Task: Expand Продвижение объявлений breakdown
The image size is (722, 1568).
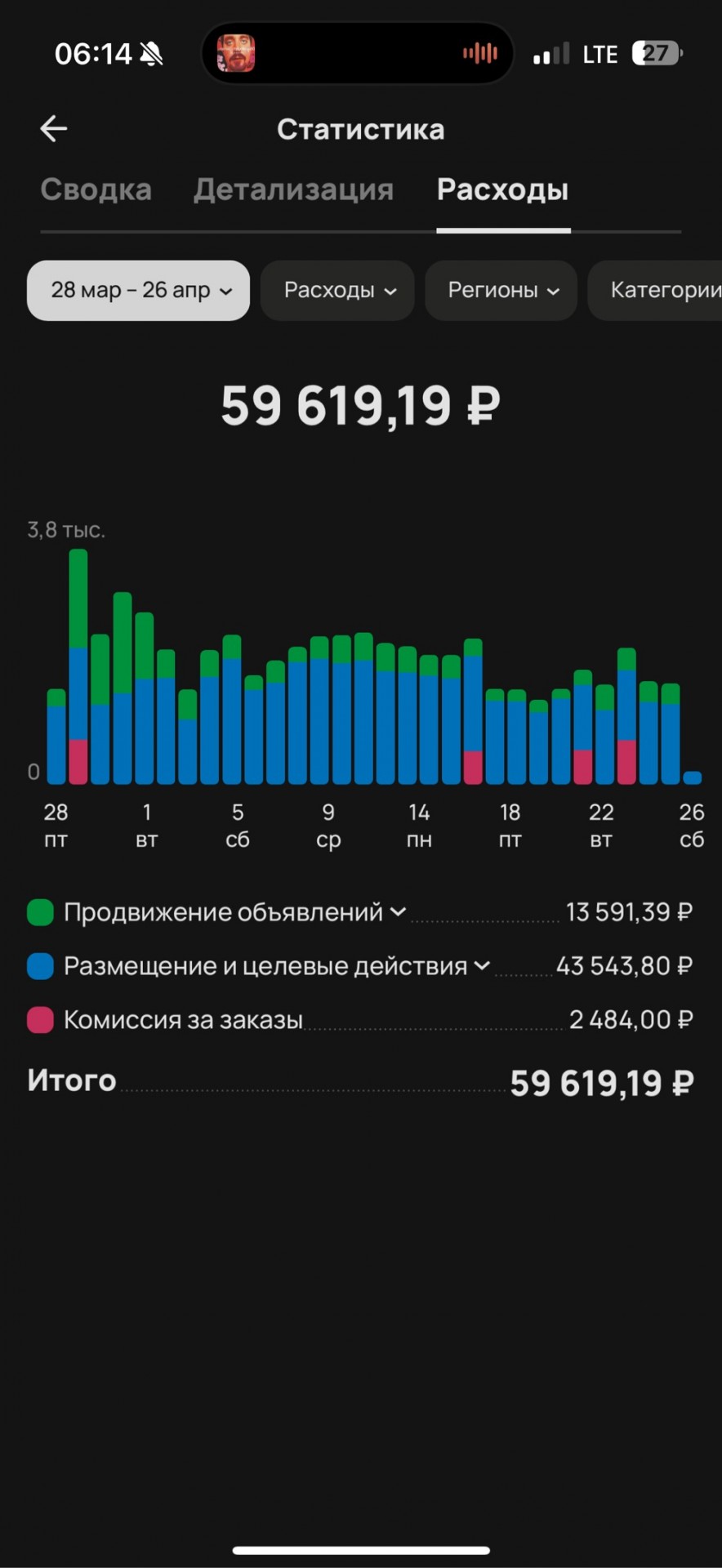Action: (234, 912)
